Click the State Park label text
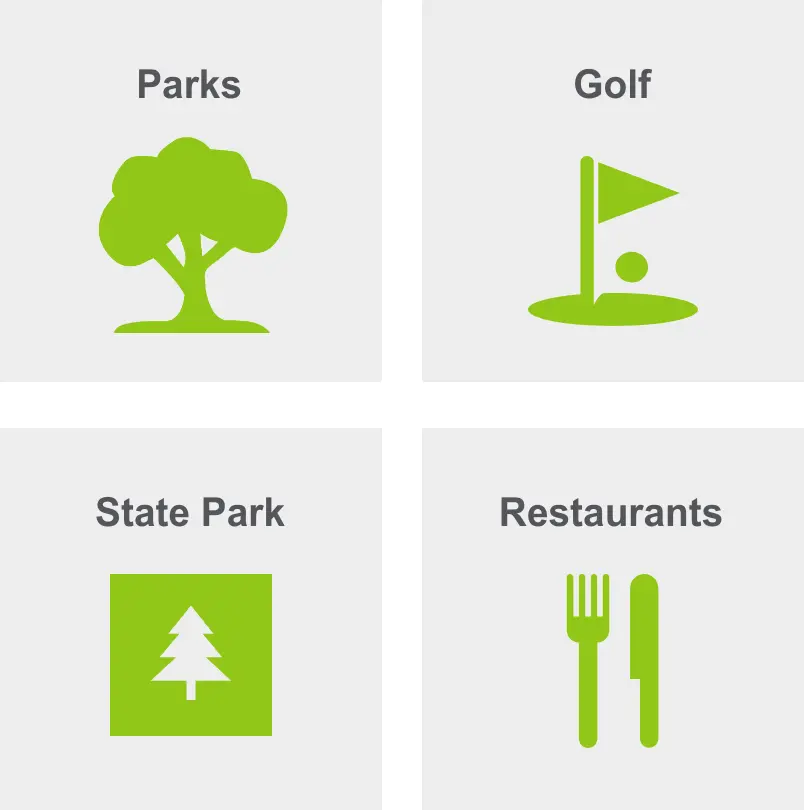The image size is (804, 810). (x=189, y=512)
